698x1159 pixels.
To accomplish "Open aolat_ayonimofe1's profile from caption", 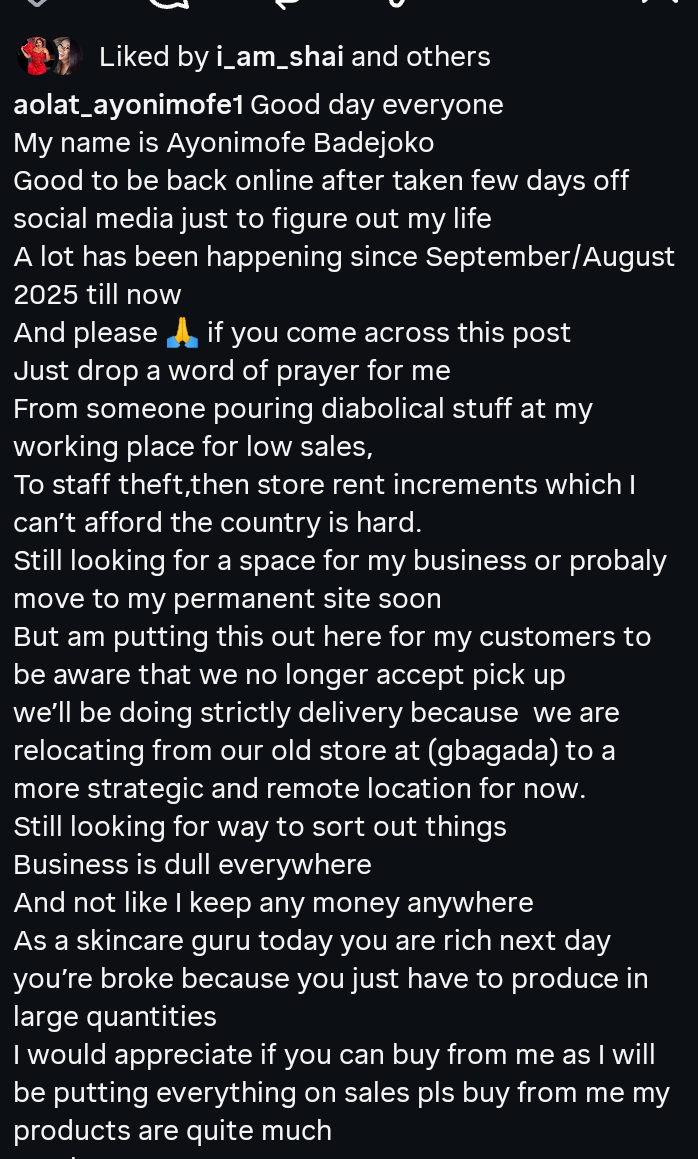I will (x=128, y=105).
